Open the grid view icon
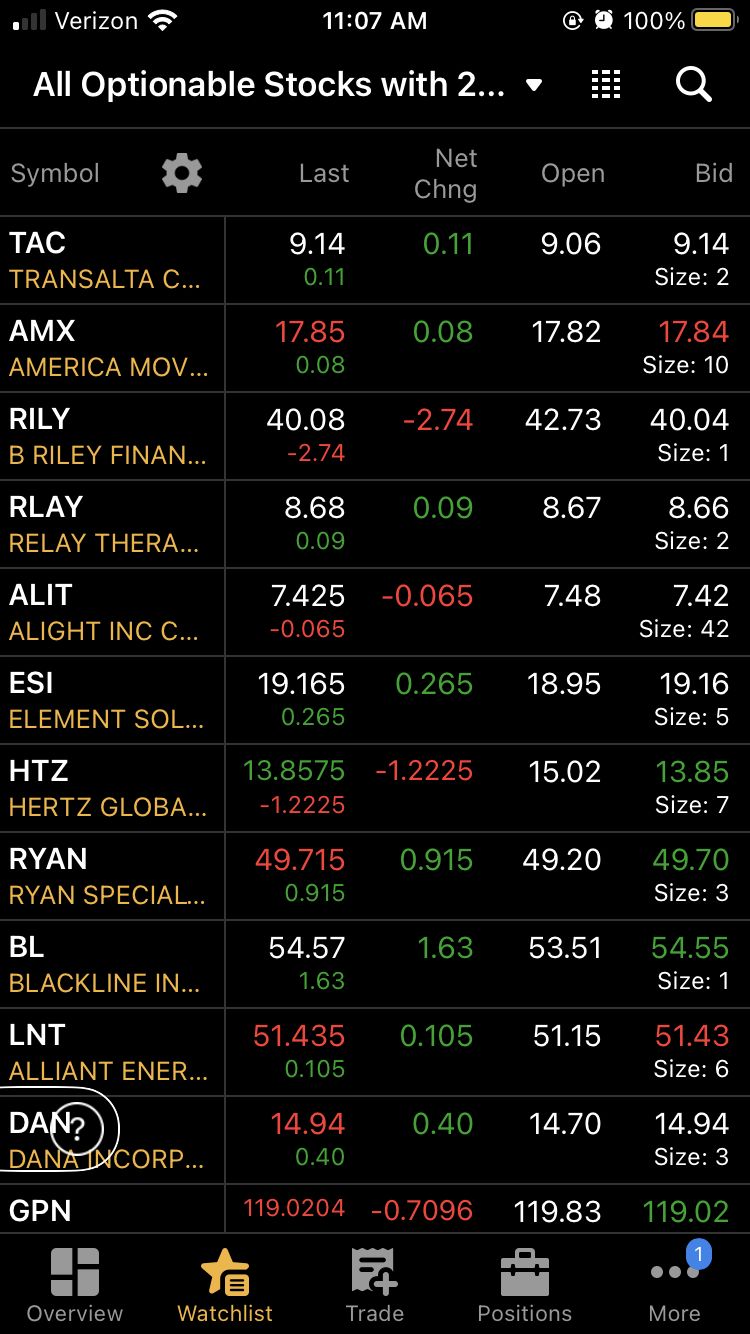Image resolution: width=750 pixels, height=1334 pixels. coord(606,85)
